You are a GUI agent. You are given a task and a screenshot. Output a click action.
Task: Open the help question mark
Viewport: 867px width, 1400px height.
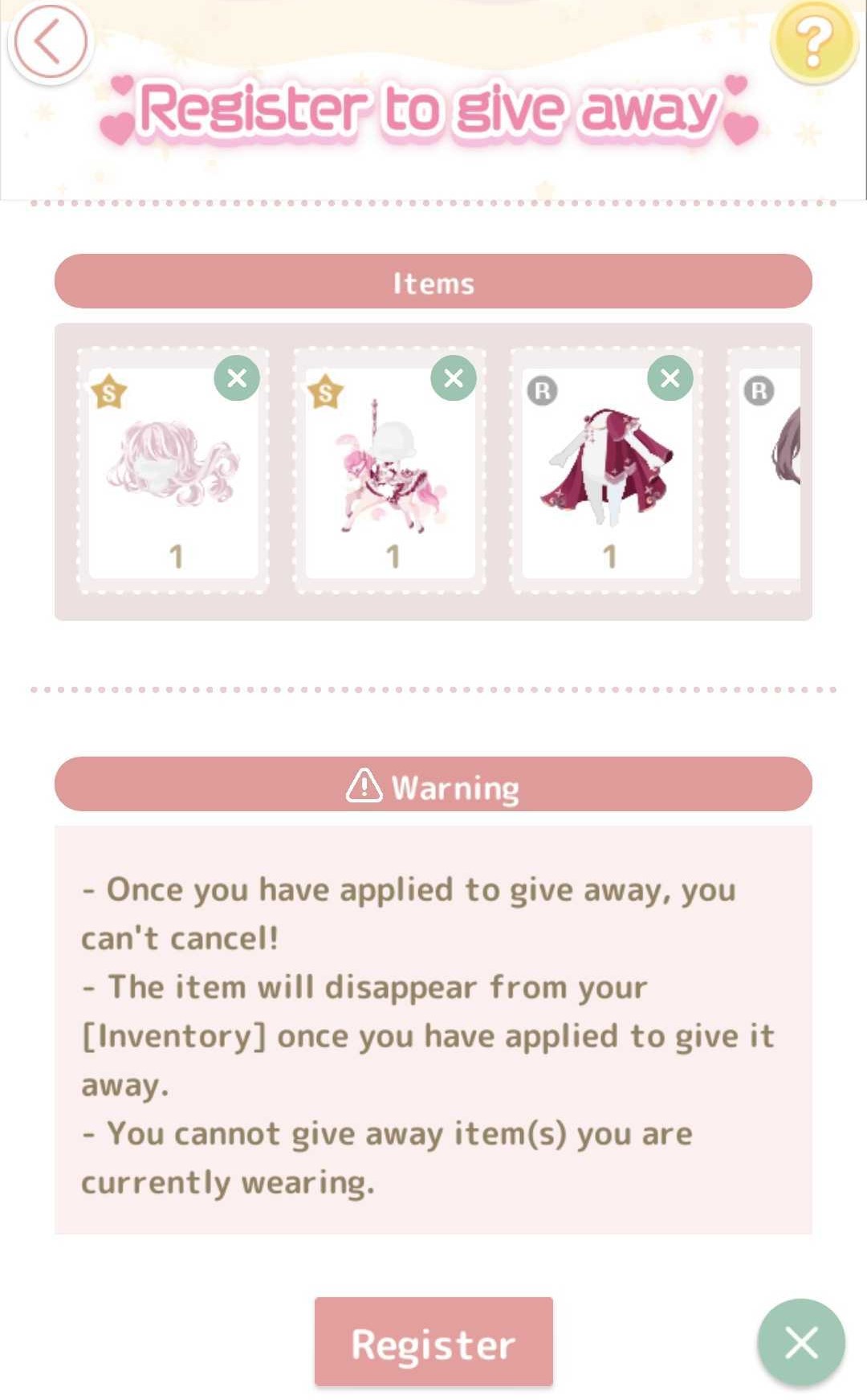[813, 42]
